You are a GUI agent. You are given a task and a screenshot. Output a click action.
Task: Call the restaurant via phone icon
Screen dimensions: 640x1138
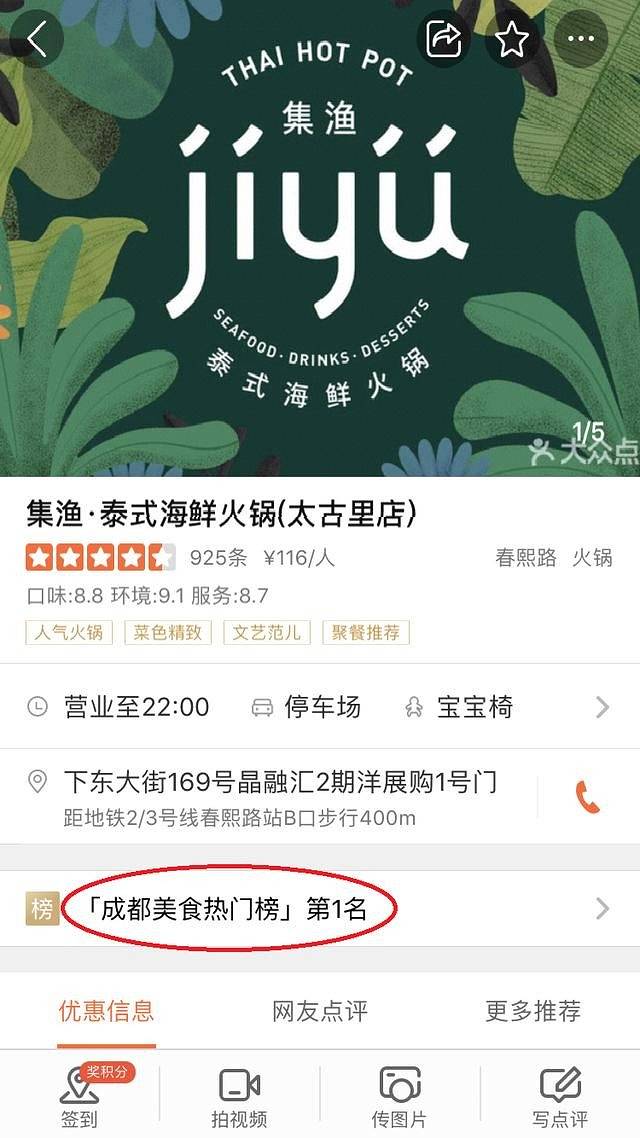(588, 797)
